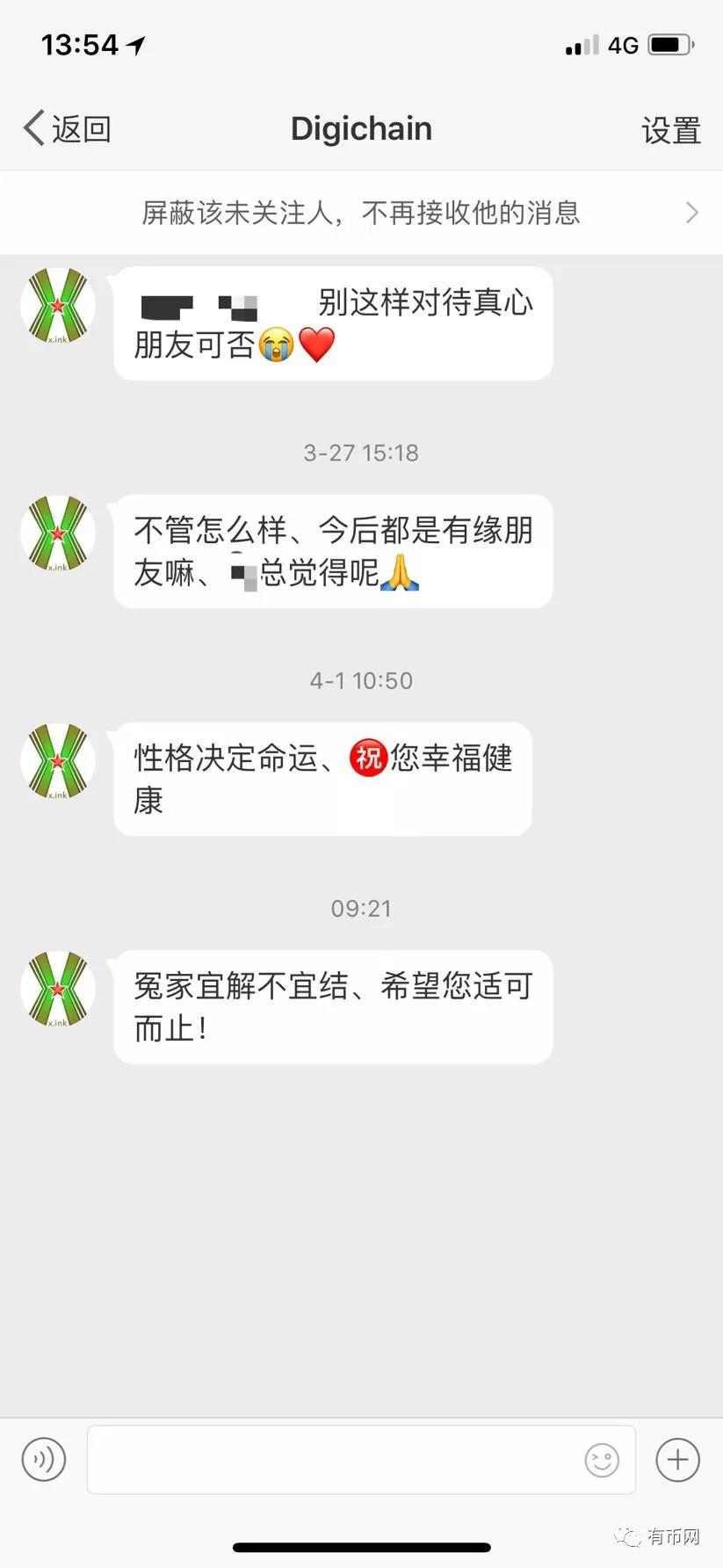This screenshot has height=1568, width=723.
Task: Tap sender avatar beside 别这样对待真心朋友 message
Action: click(58, 305)
